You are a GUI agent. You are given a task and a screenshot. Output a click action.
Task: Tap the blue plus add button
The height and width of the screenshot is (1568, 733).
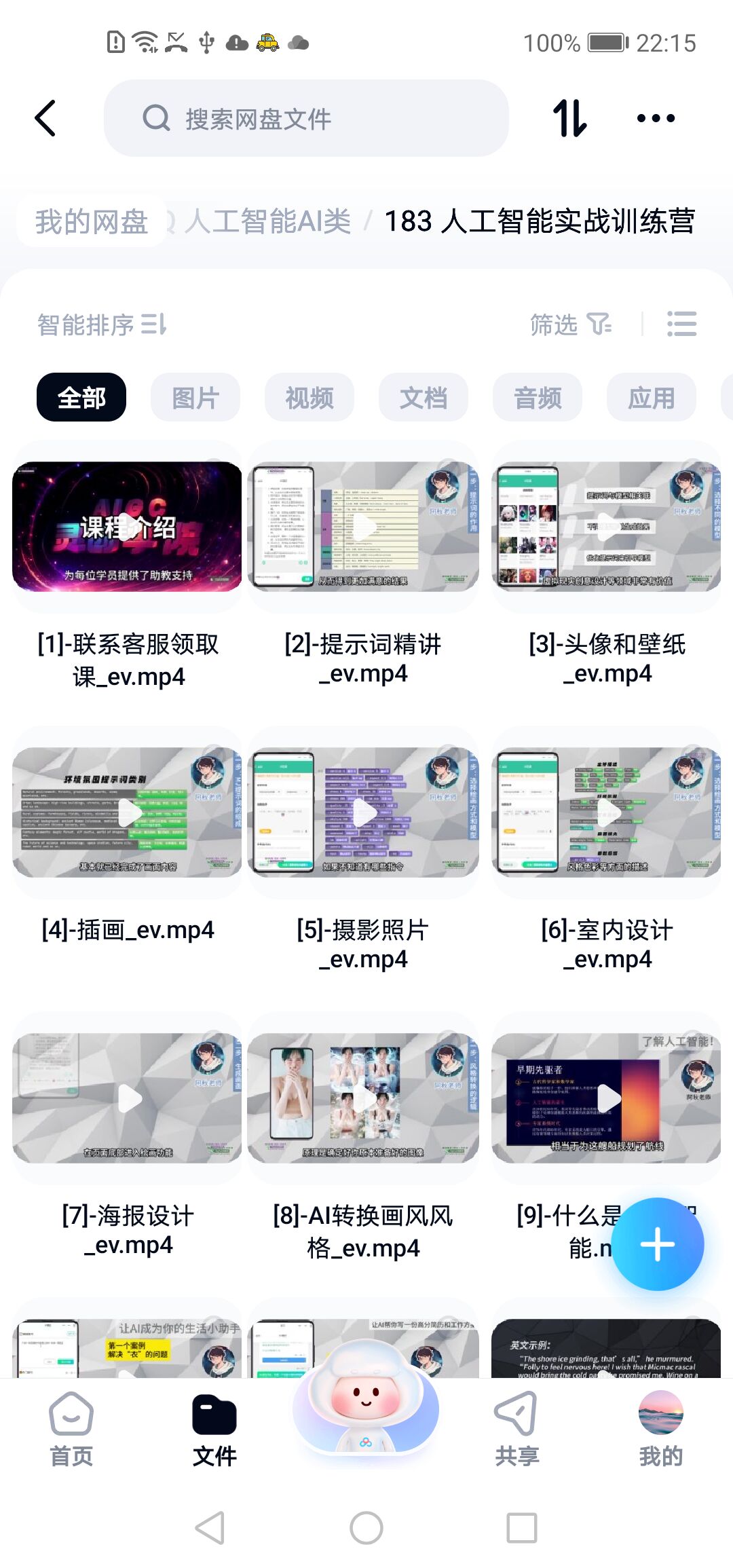[658, 1244]
